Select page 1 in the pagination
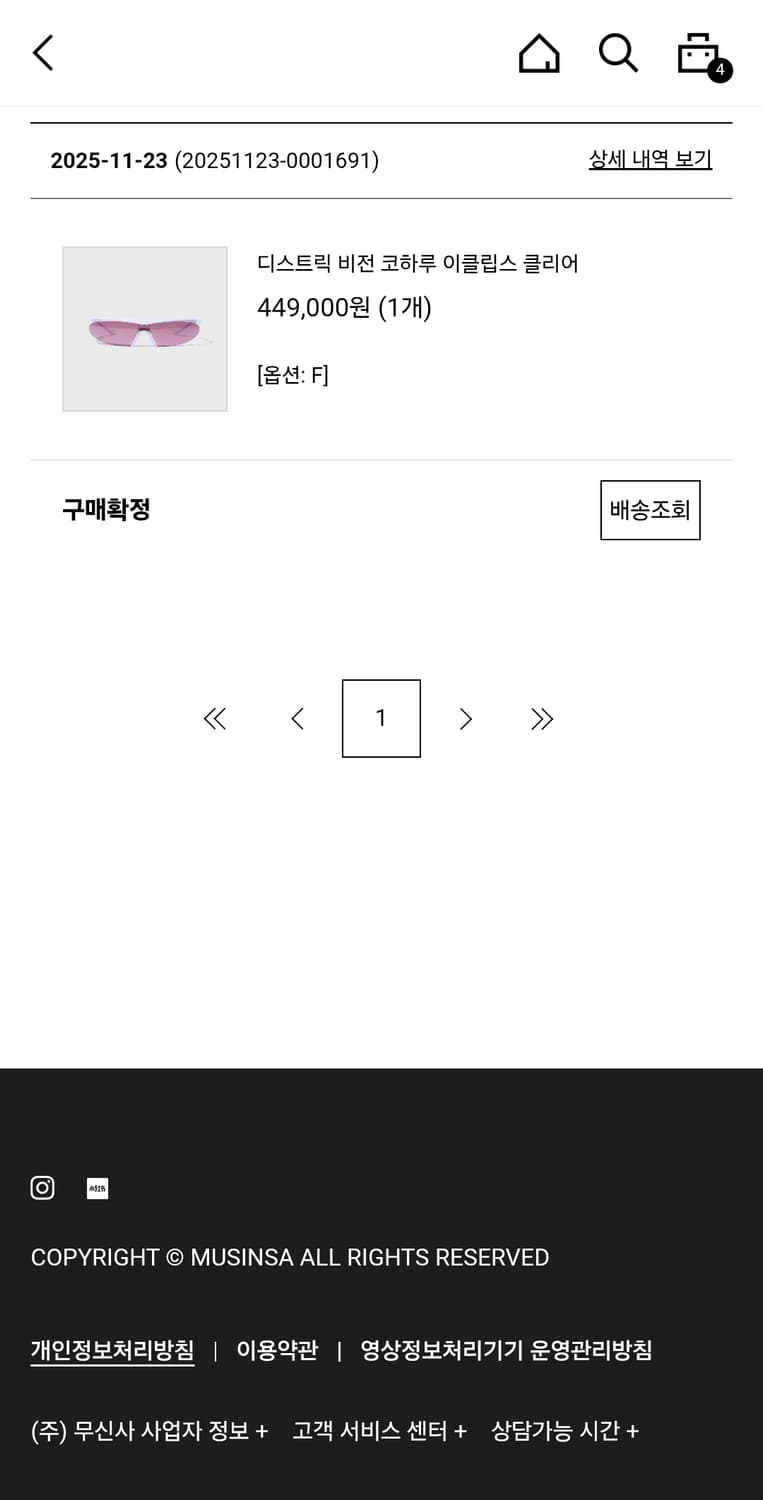The image size is (763, 1500). (381, 718)
